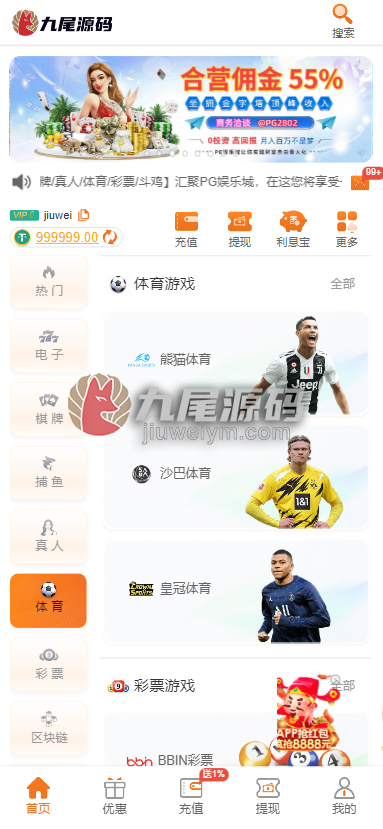The width and height of the screenshot is (383, 829).
Task: Select the 棋牌 category
Action: pyautogui.click(x=49, y=410)
